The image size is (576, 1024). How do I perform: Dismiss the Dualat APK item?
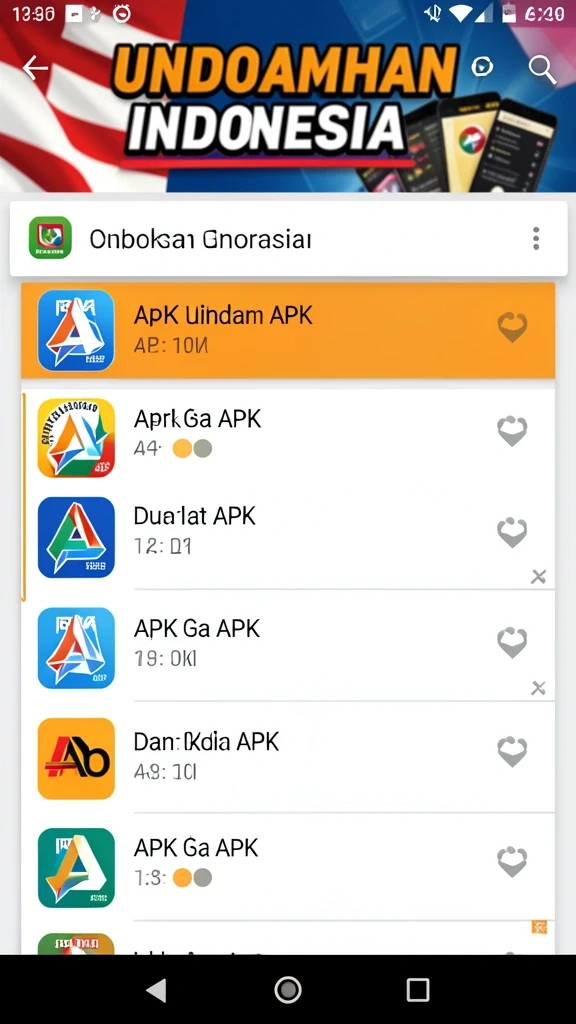[538, 576]
